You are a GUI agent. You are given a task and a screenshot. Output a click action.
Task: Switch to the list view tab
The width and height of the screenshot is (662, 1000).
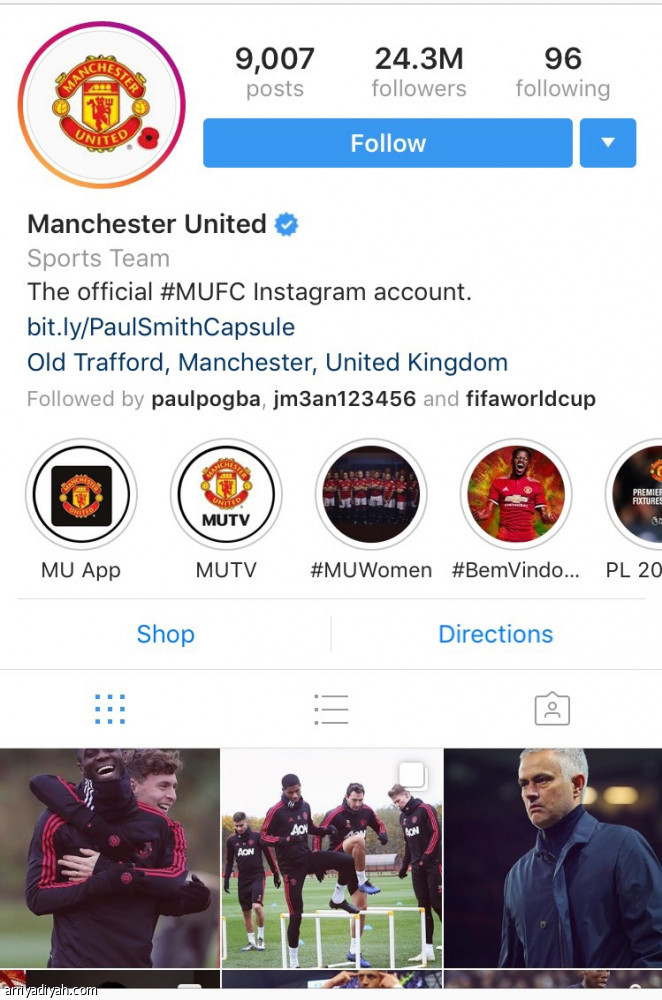pyautogui.click(x=331, y=709)
